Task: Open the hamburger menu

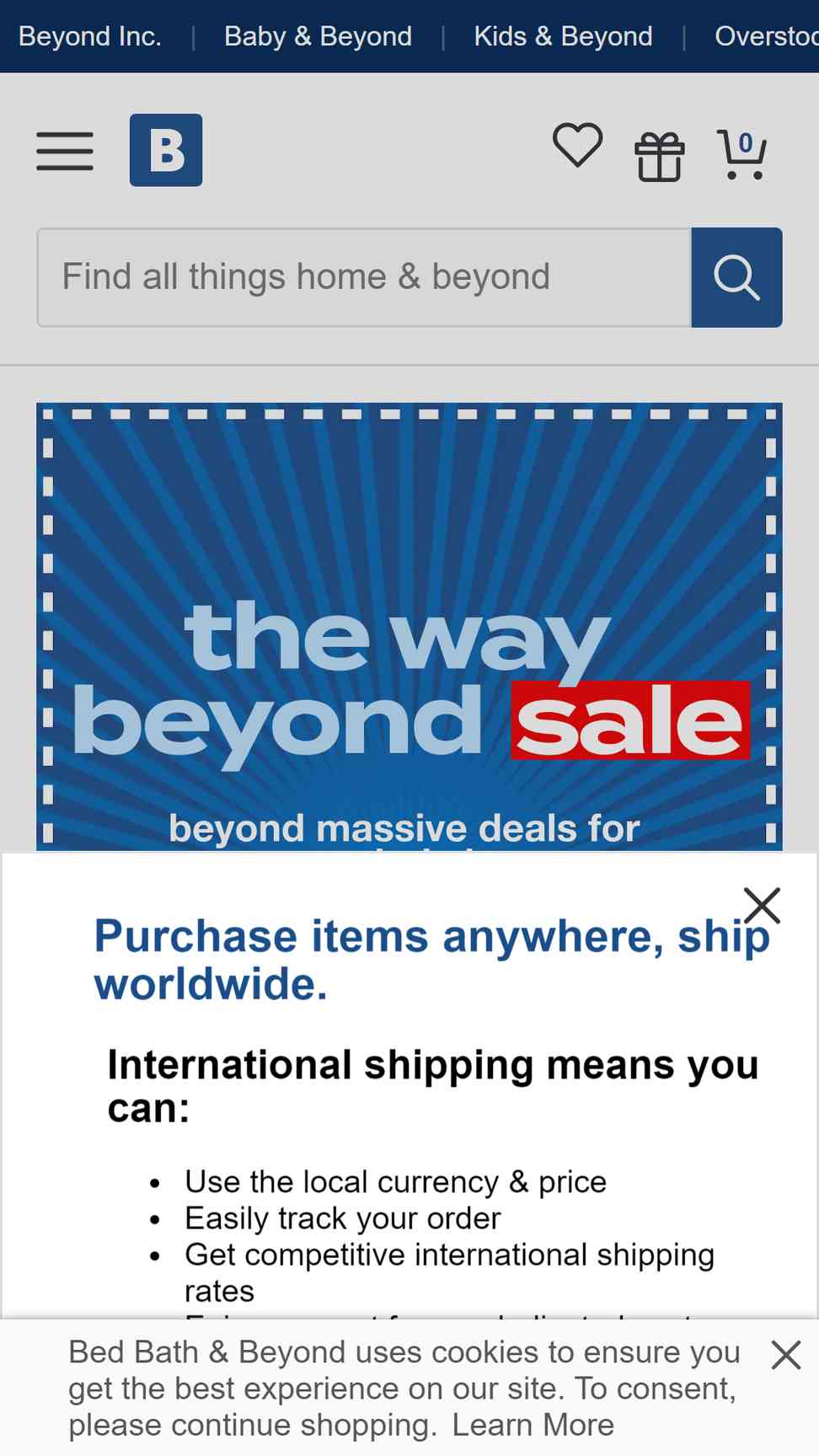Action: point(65,151)
